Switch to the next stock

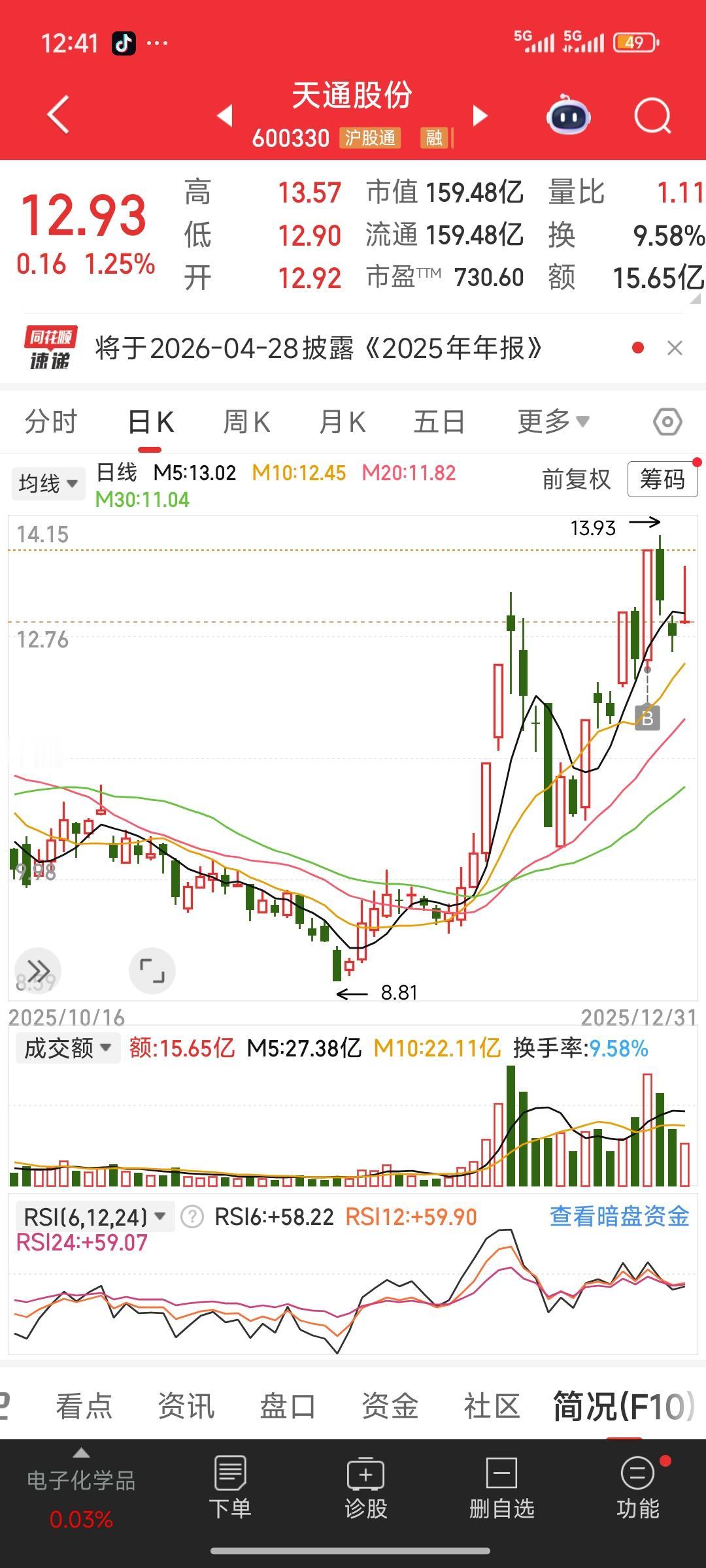click(480, 116)
